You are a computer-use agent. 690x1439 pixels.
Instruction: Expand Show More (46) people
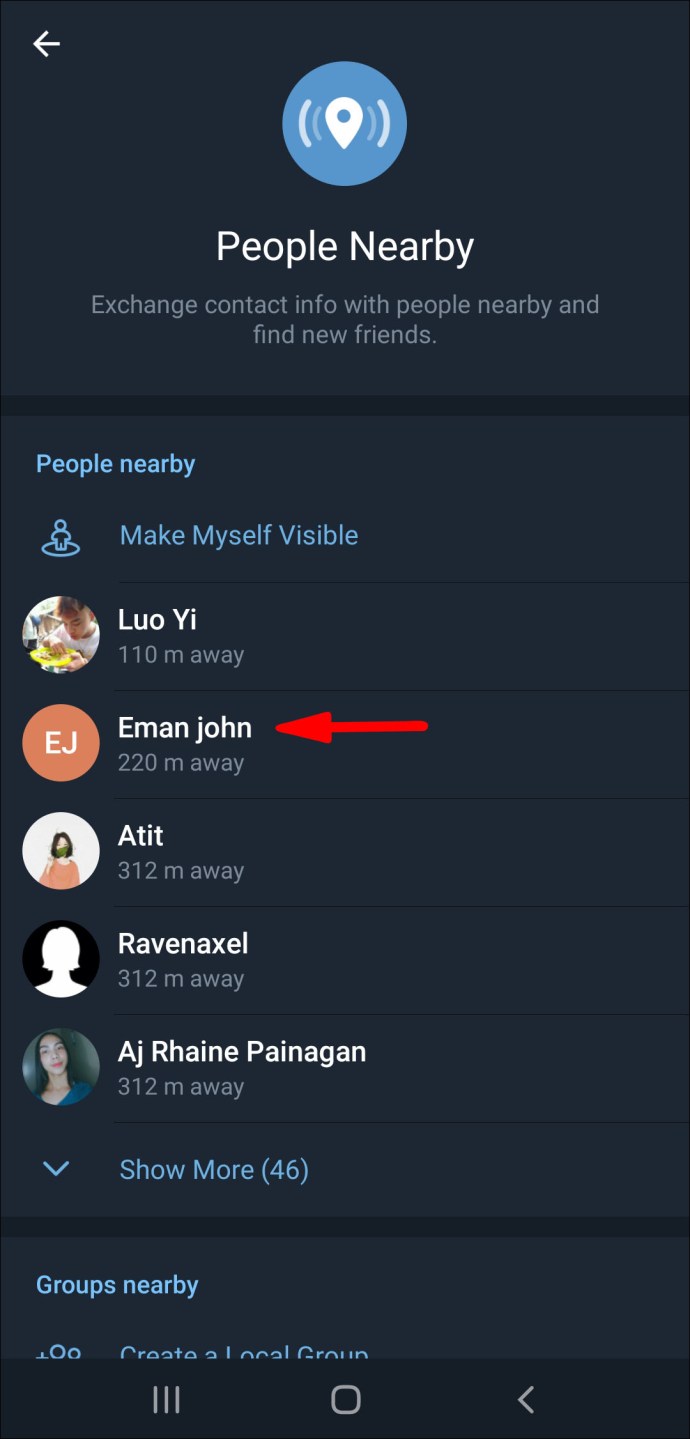tap(213, 1169)
